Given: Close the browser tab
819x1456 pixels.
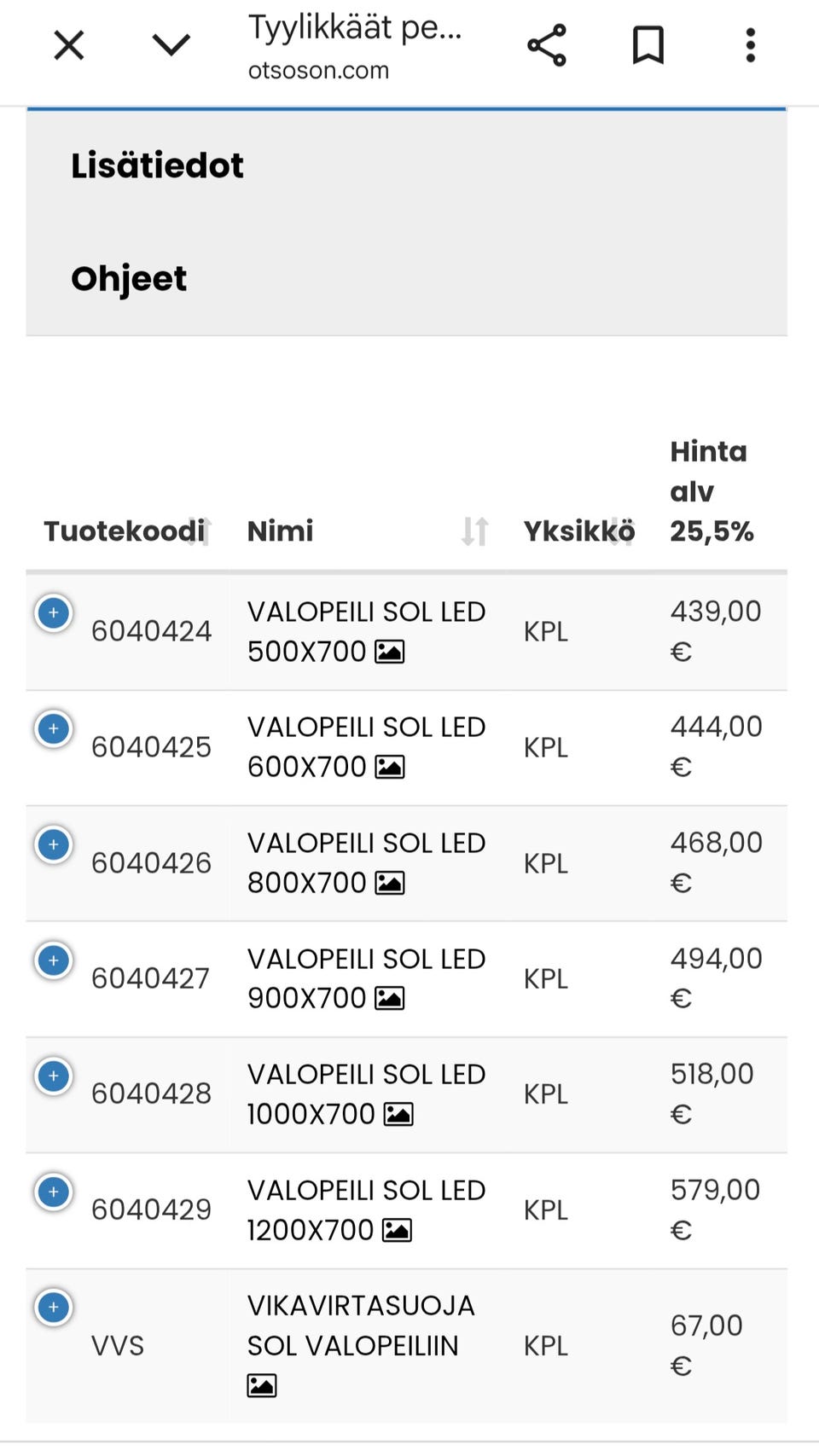Looking at the screenshot, I should 69,45.
